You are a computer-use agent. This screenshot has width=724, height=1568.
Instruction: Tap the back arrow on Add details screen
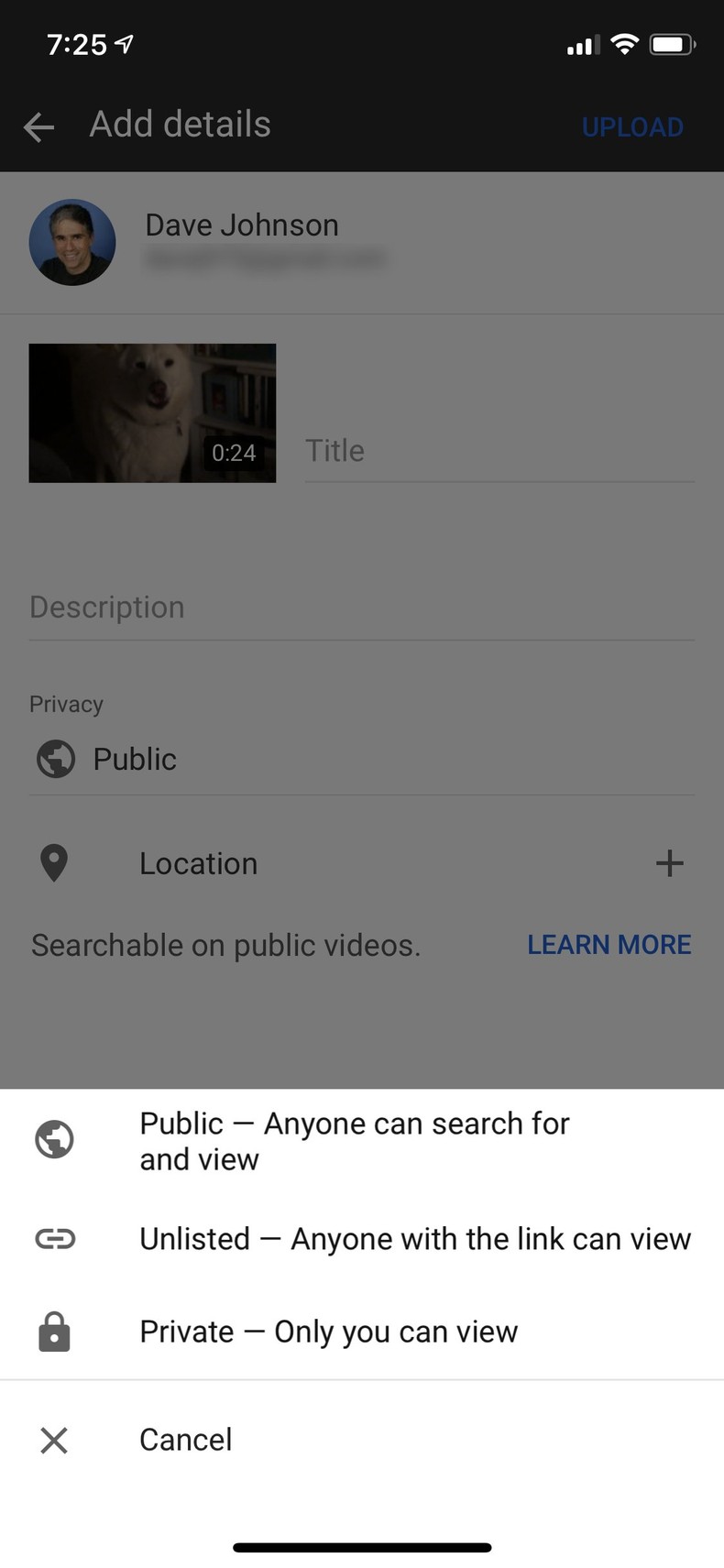(x=38, y=126)
